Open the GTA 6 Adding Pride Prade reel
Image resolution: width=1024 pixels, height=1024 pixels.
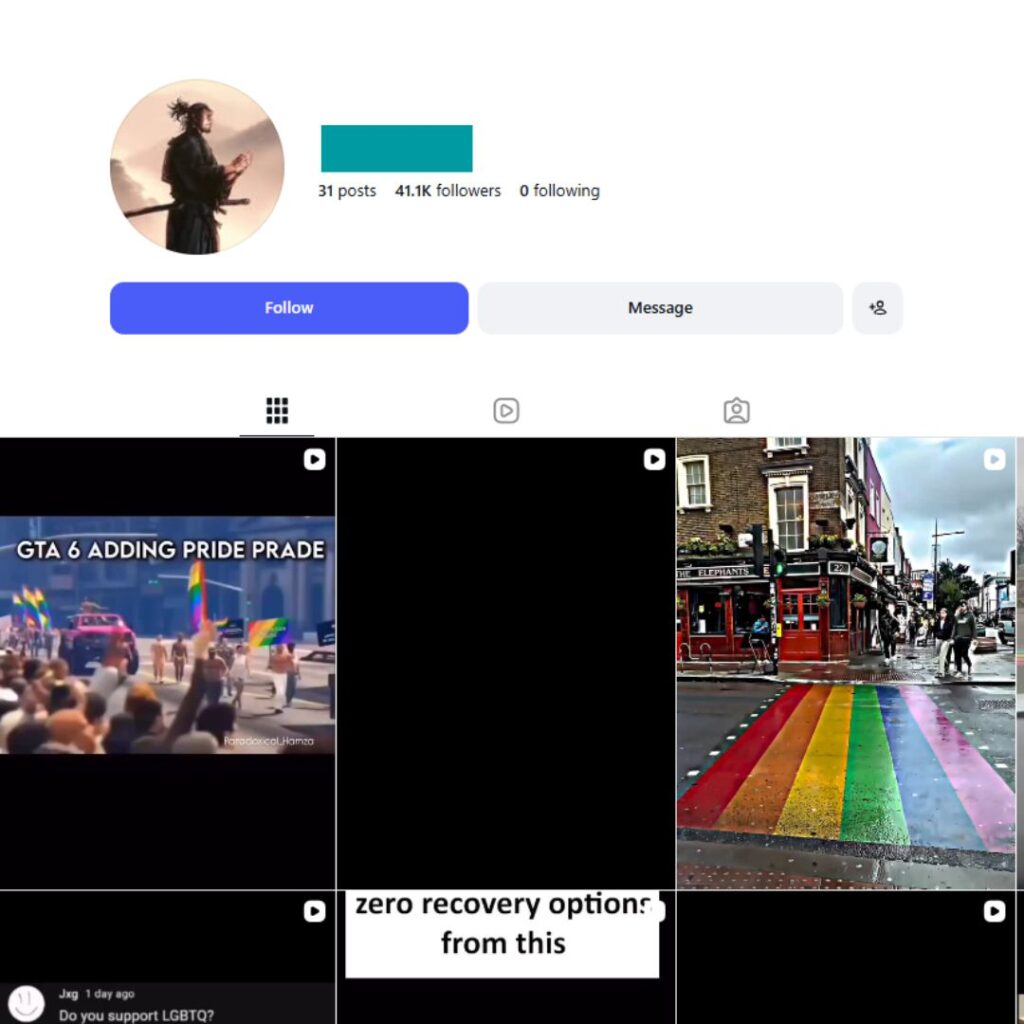pyautogui.click(x=168, y=663)
